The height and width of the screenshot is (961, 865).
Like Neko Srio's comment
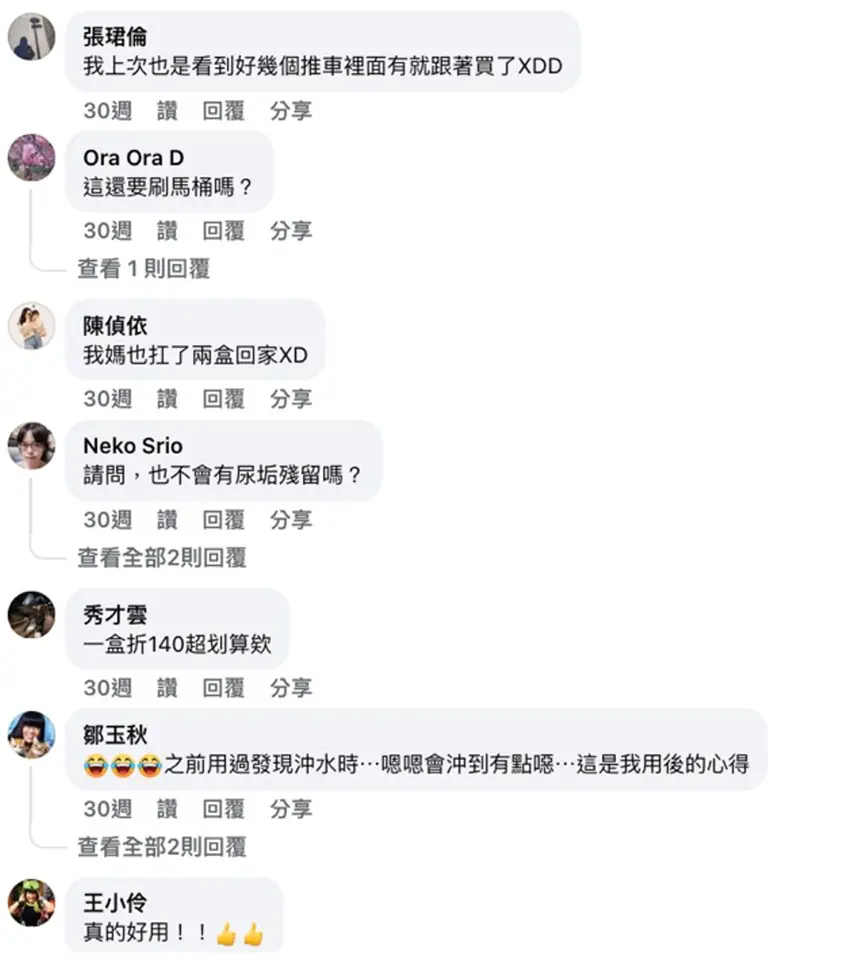coord(167,520)
